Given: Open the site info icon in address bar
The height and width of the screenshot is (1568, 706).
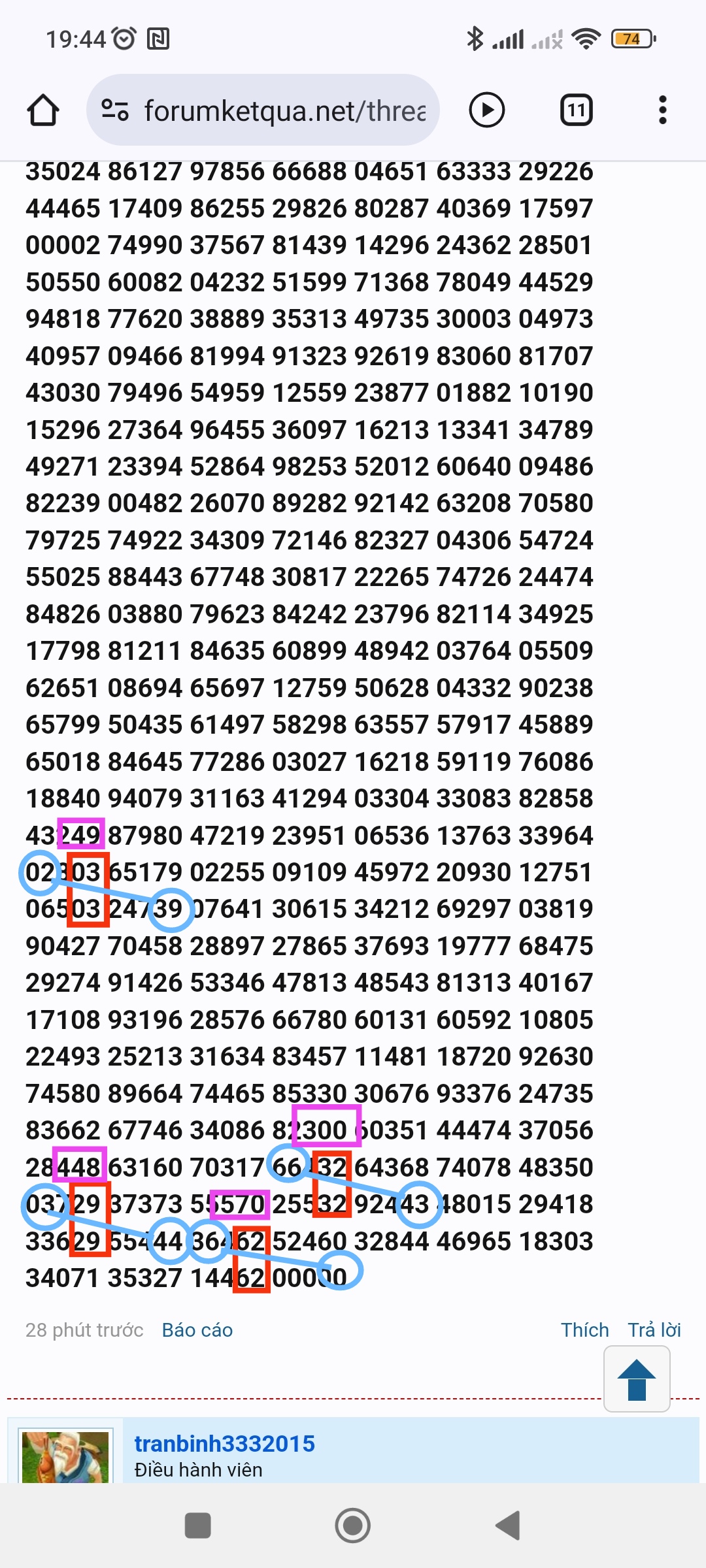Looking at the screenshot, I should (x=115, y=110).
